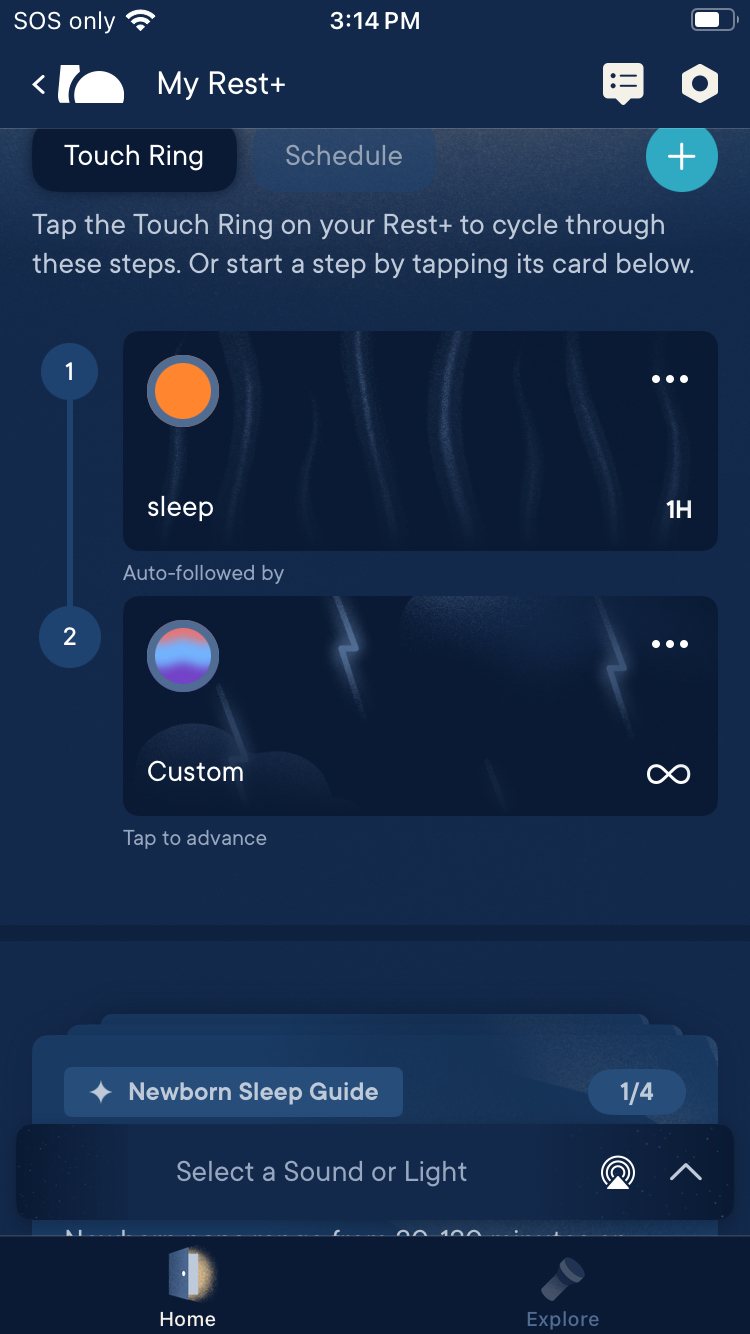Open the messages list icon
The image size is (750, 1334).
tap(623, 84)
